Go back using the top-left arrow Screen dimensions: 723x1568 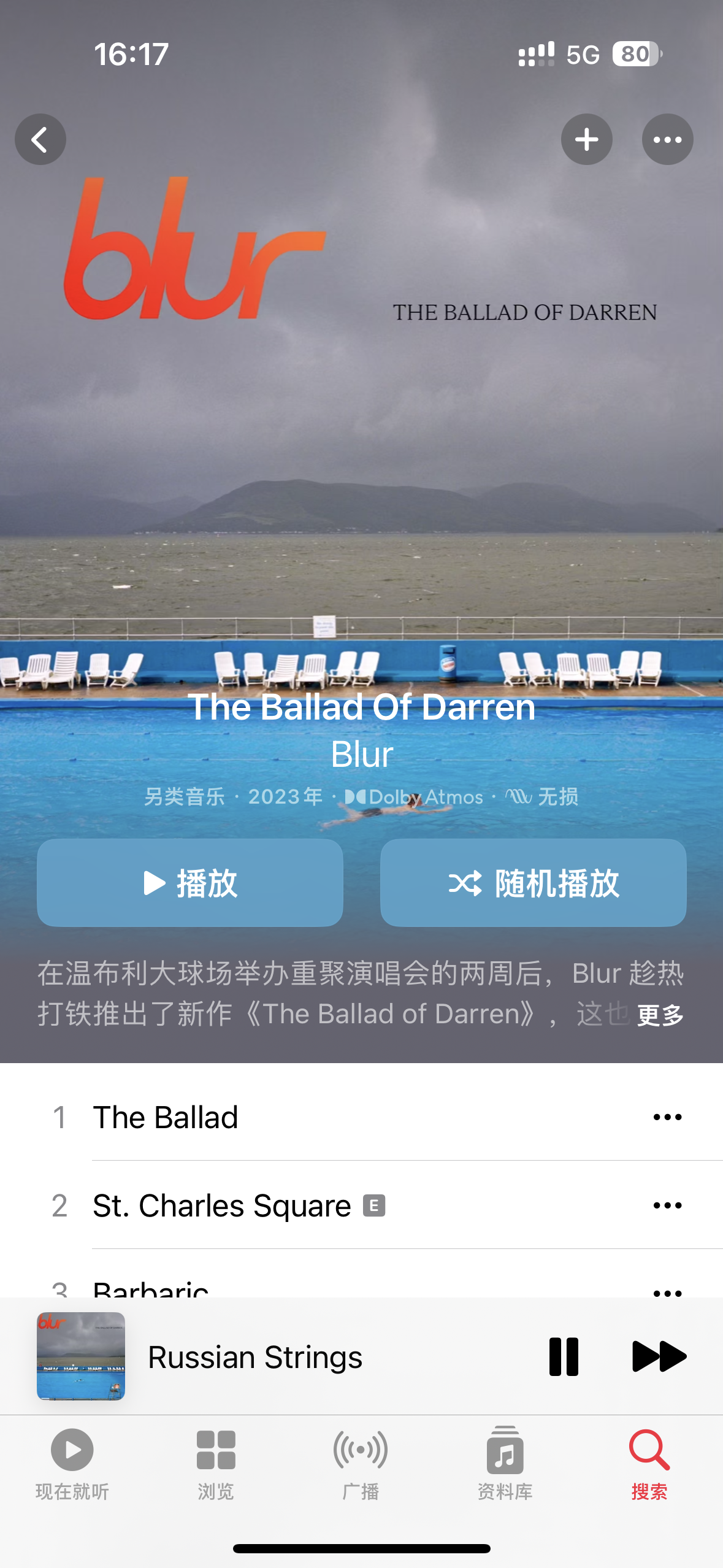pyautogui.click(x=40, y=139)
